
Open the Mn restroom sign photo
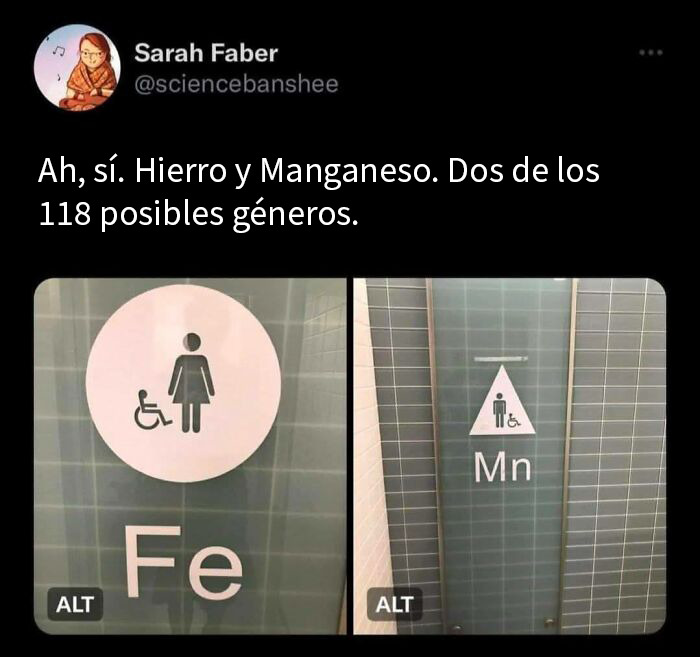510,440
